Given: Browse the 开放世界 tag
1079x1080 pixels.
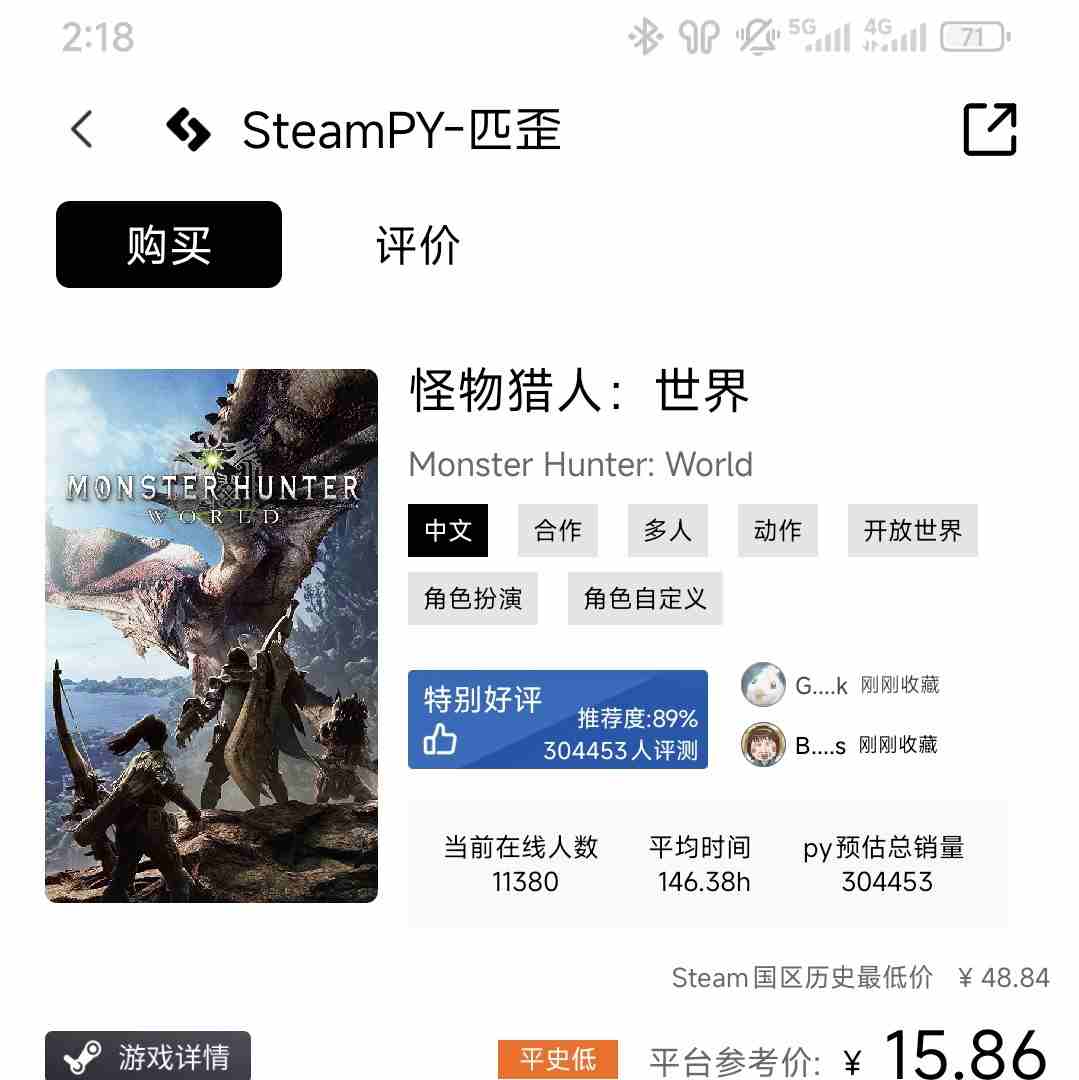Looking at the screenshot, I should (x=912, y=530).
